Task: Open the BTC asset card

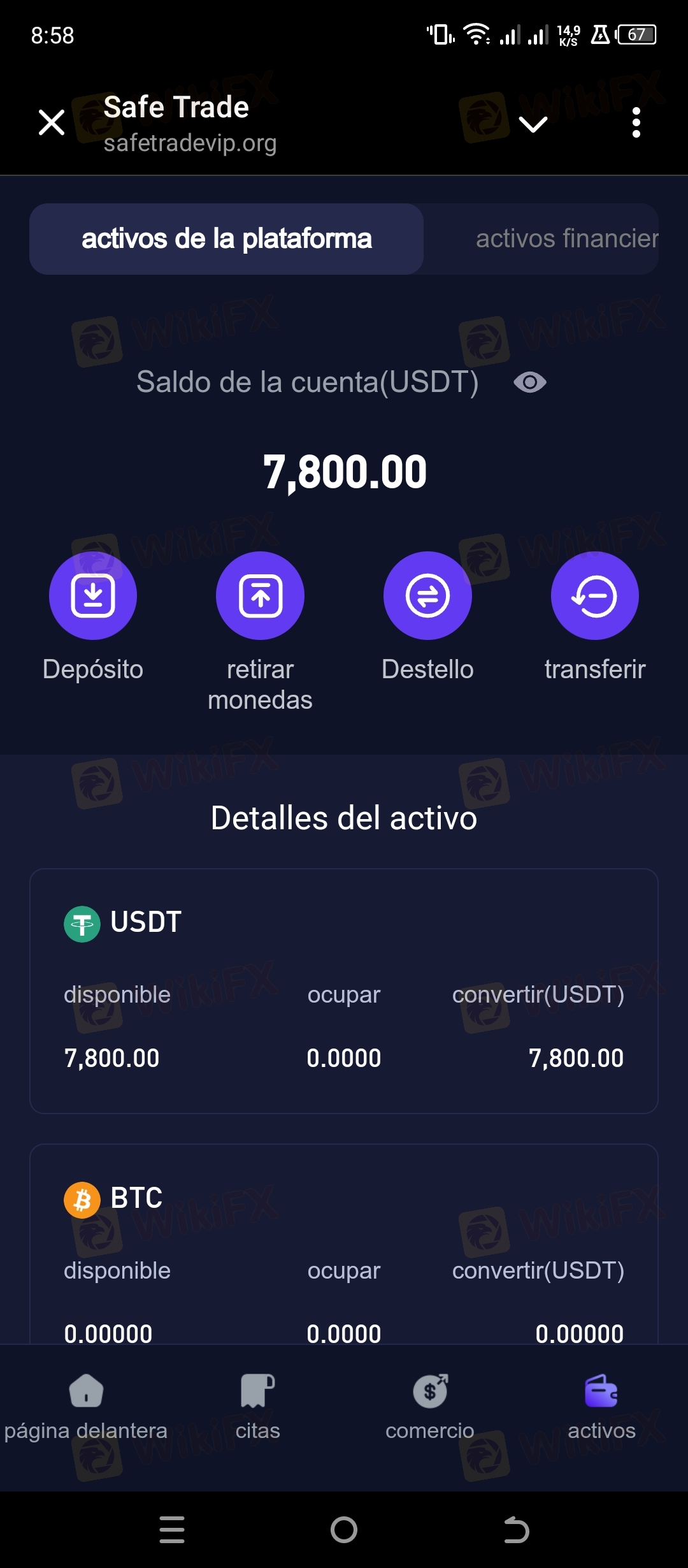Action: coord(344,1244)
